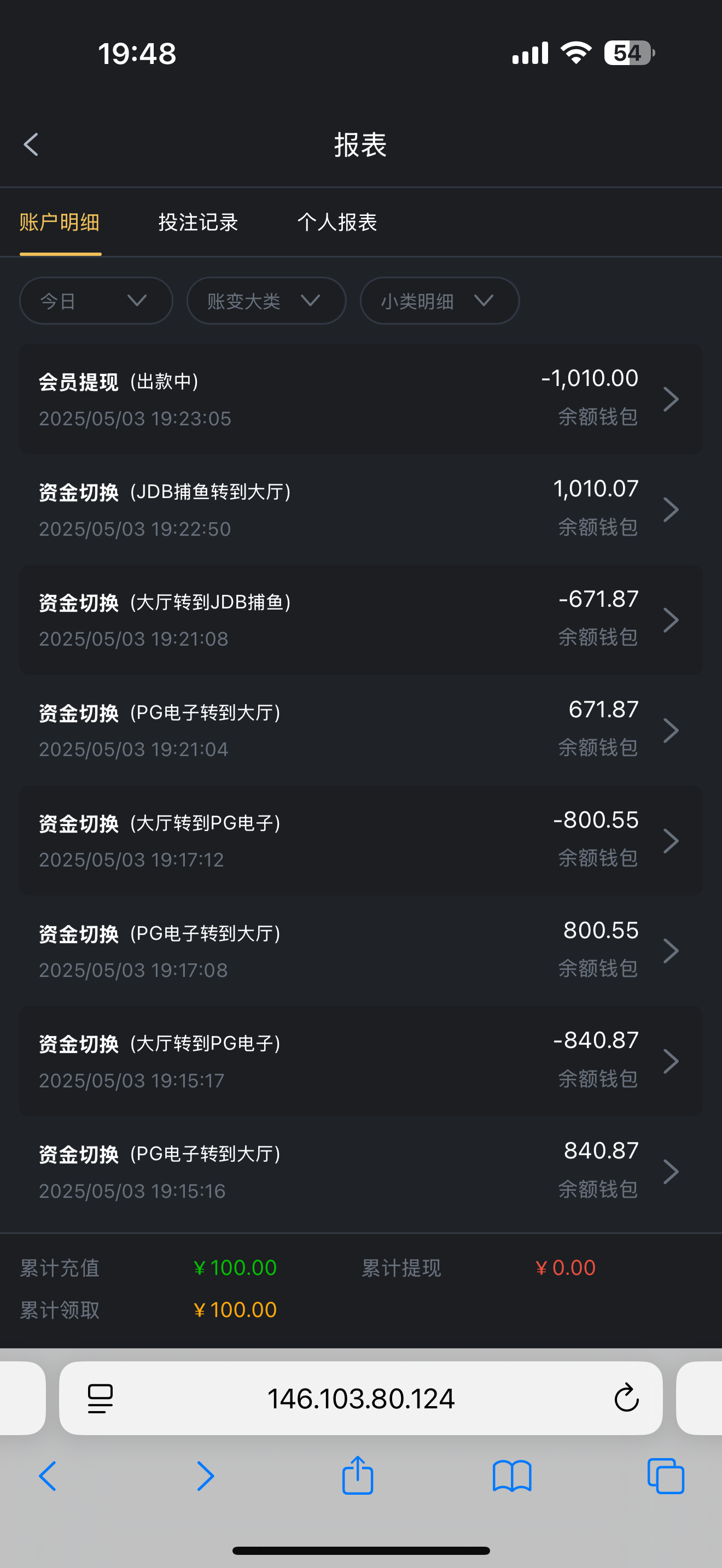Open the PG电子转到大厅 671.87 record

pyautogui.click(x=361, y=730)
